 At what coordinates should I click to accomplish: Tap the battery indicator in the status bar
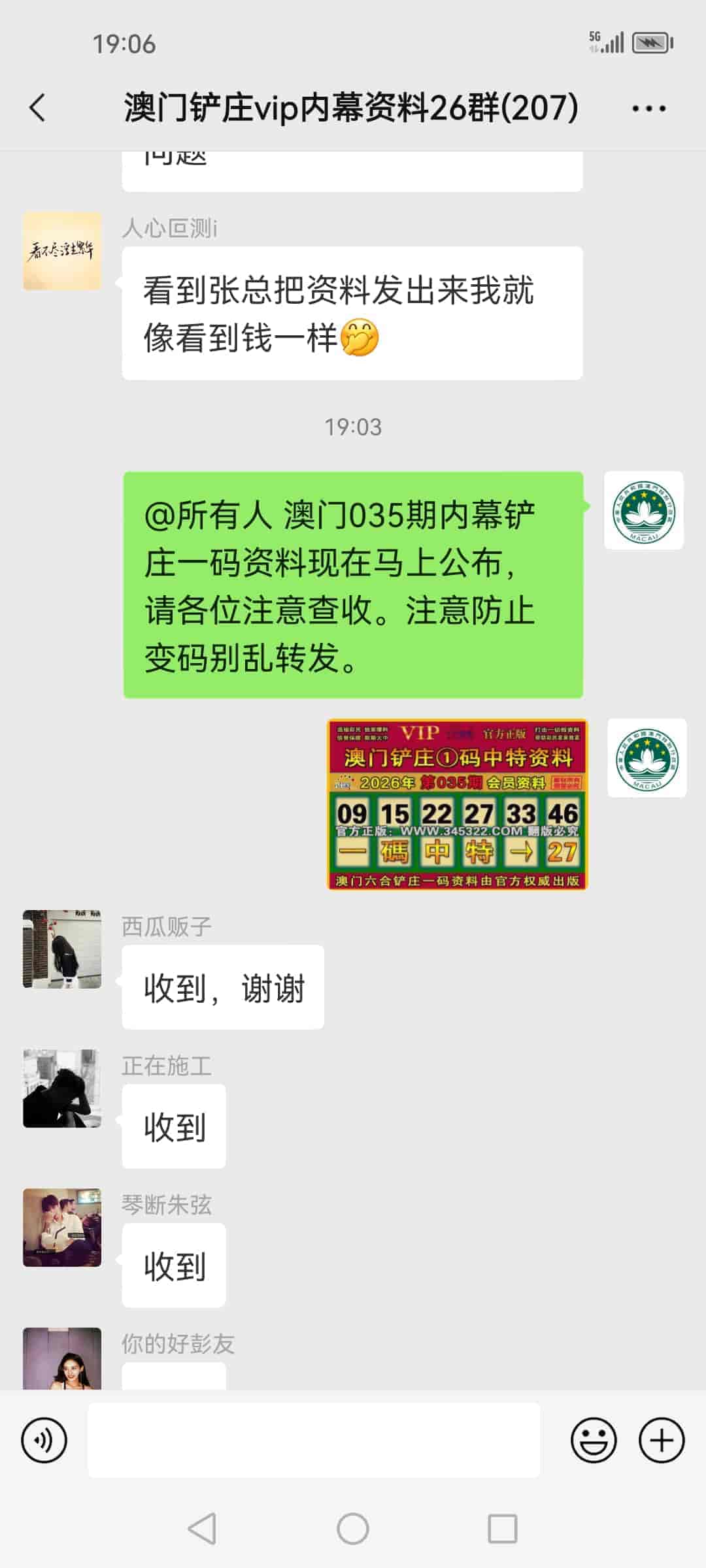650,42
